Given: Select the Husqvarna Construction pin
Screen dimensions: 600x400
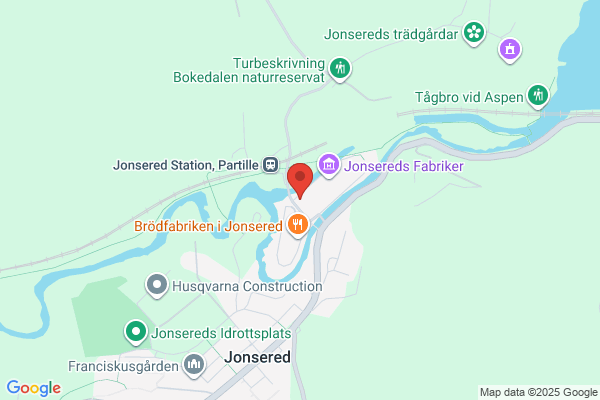Looking at the screenshot, I should click(157, 286).
